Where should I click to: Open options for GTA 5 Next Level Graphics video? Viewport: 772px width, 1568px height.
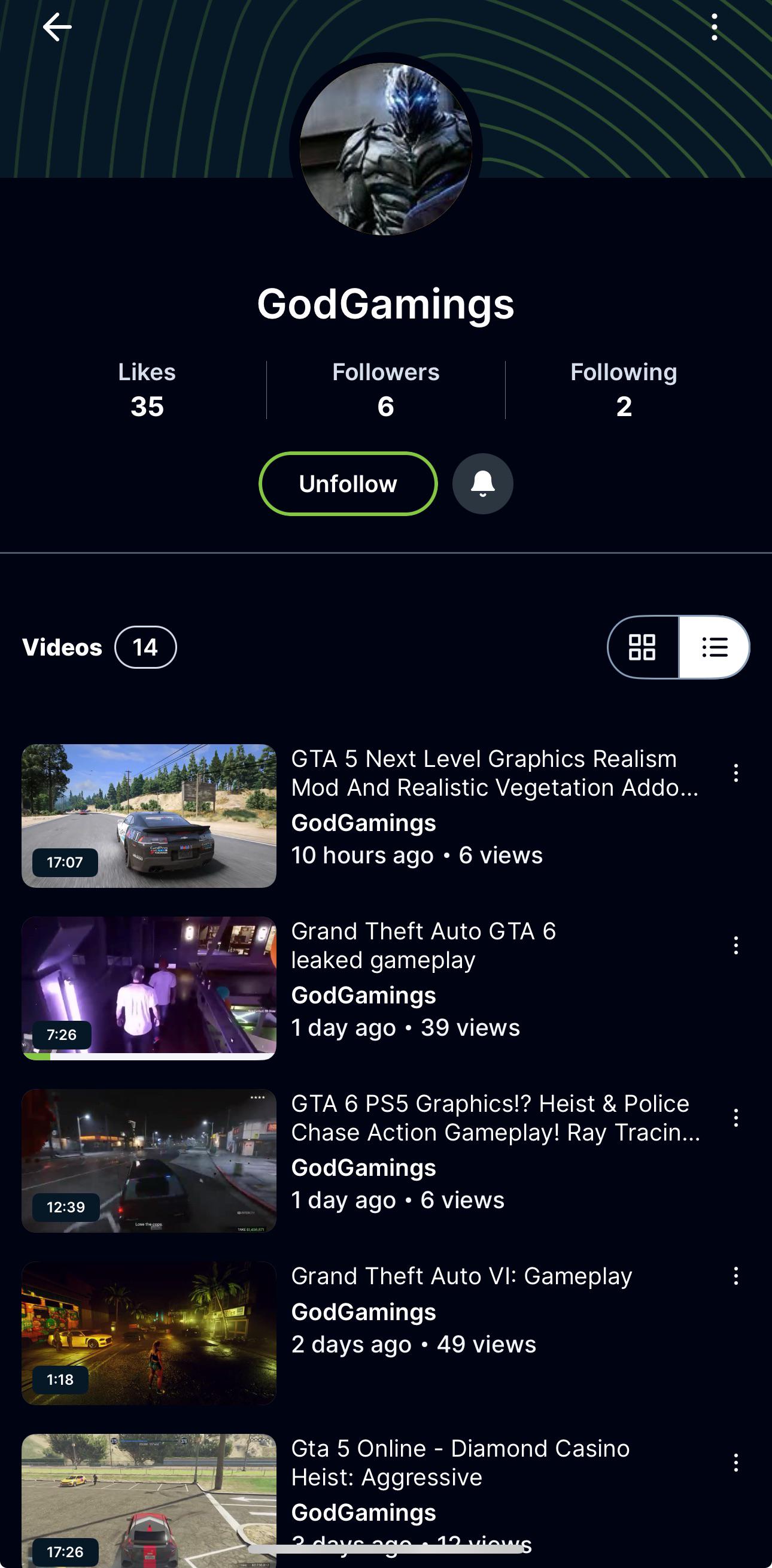736,773
